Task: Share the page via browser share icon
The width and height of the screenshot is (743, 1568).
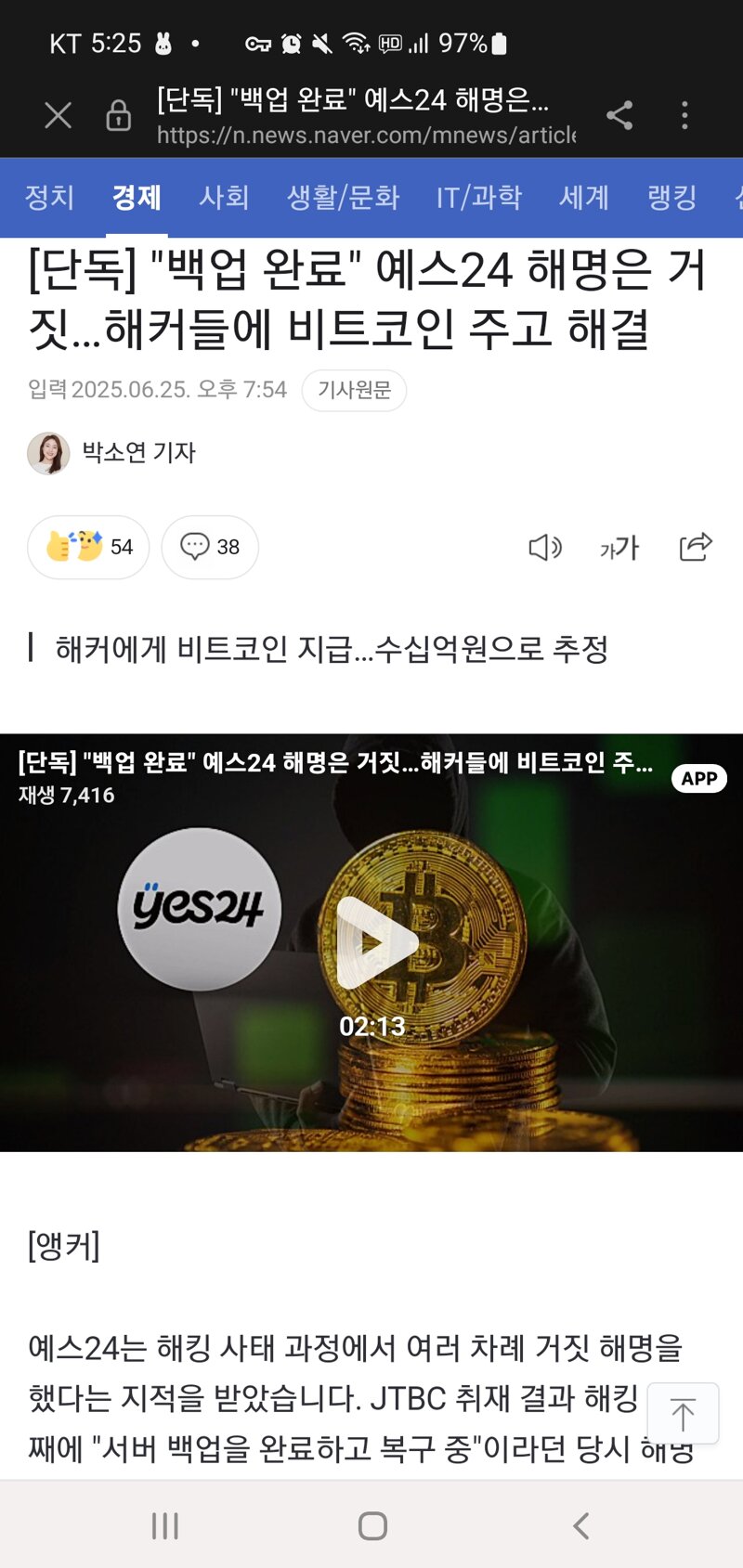Action: tap(619, 115)
